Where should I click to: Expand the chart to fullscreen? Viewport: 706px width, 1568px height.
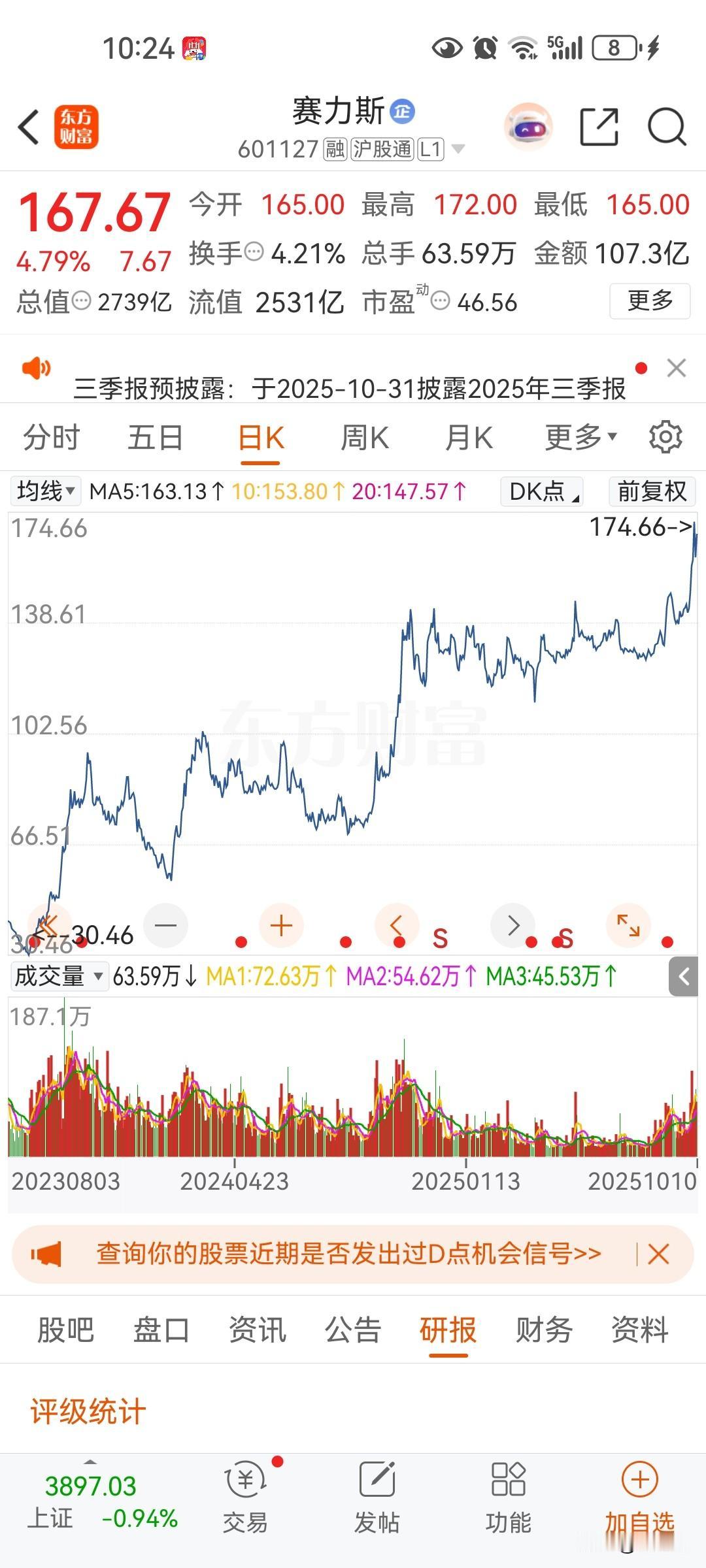pyautogui.click(x=628, y=926)
